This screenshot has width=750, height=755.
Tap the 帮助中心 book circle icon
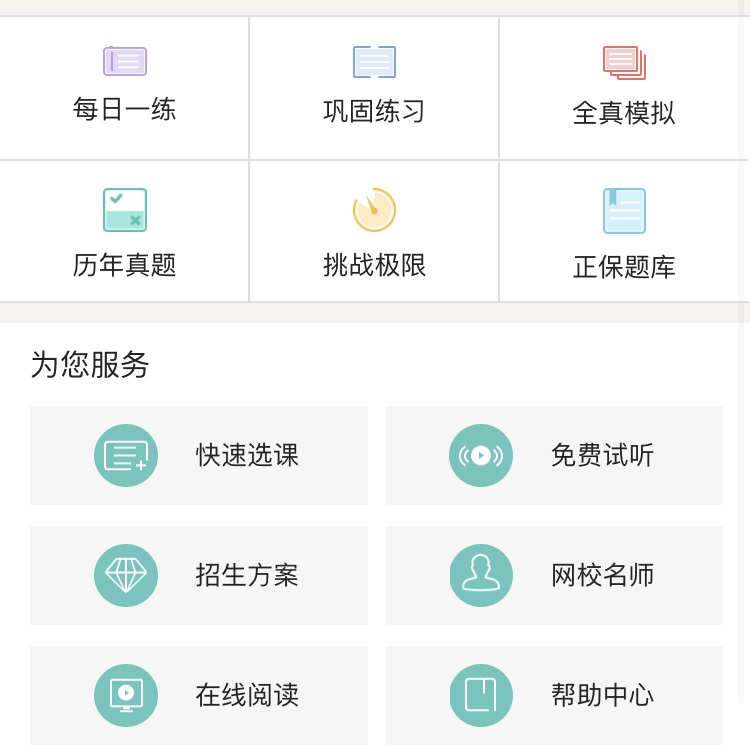tap(481, 695)
